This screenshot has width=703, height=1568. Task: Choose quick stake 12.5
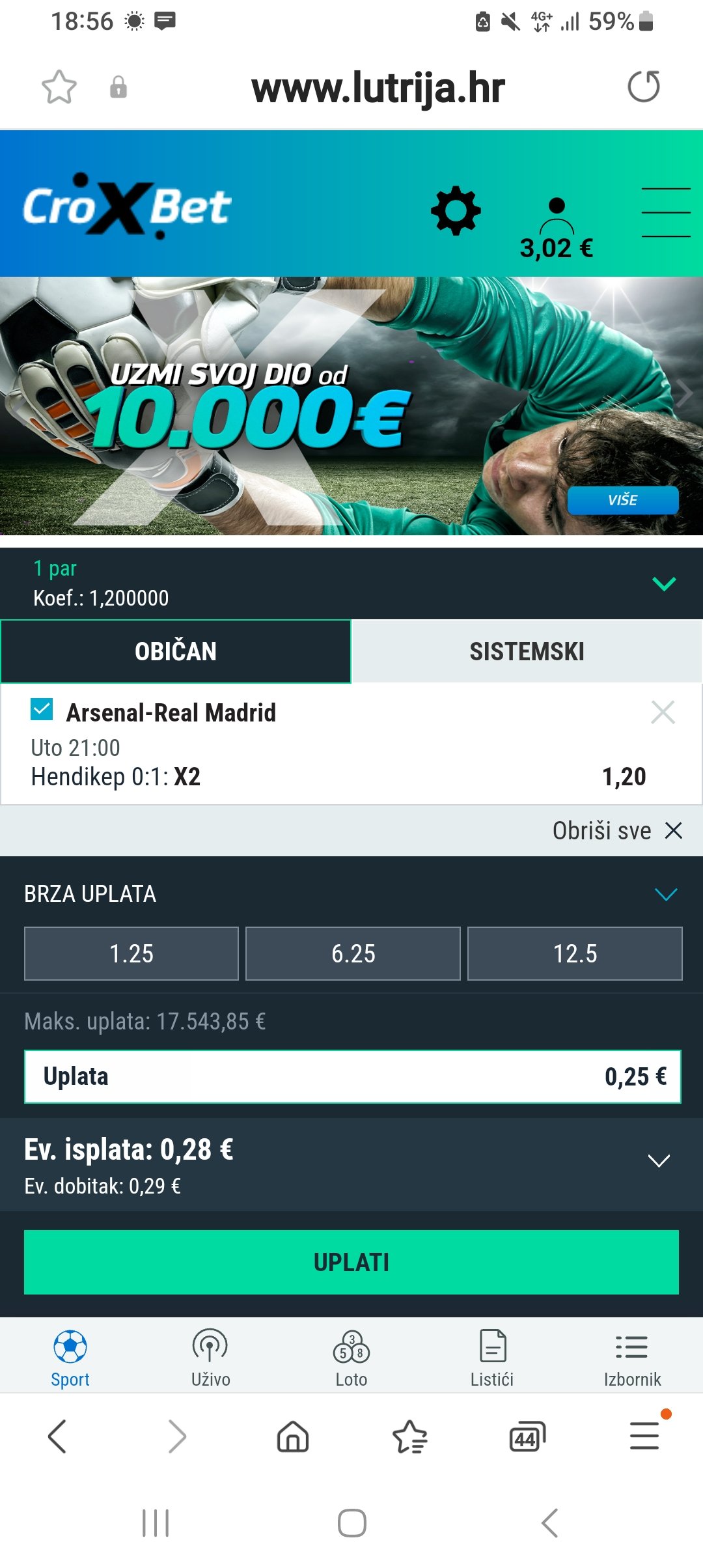coord(575,953)
